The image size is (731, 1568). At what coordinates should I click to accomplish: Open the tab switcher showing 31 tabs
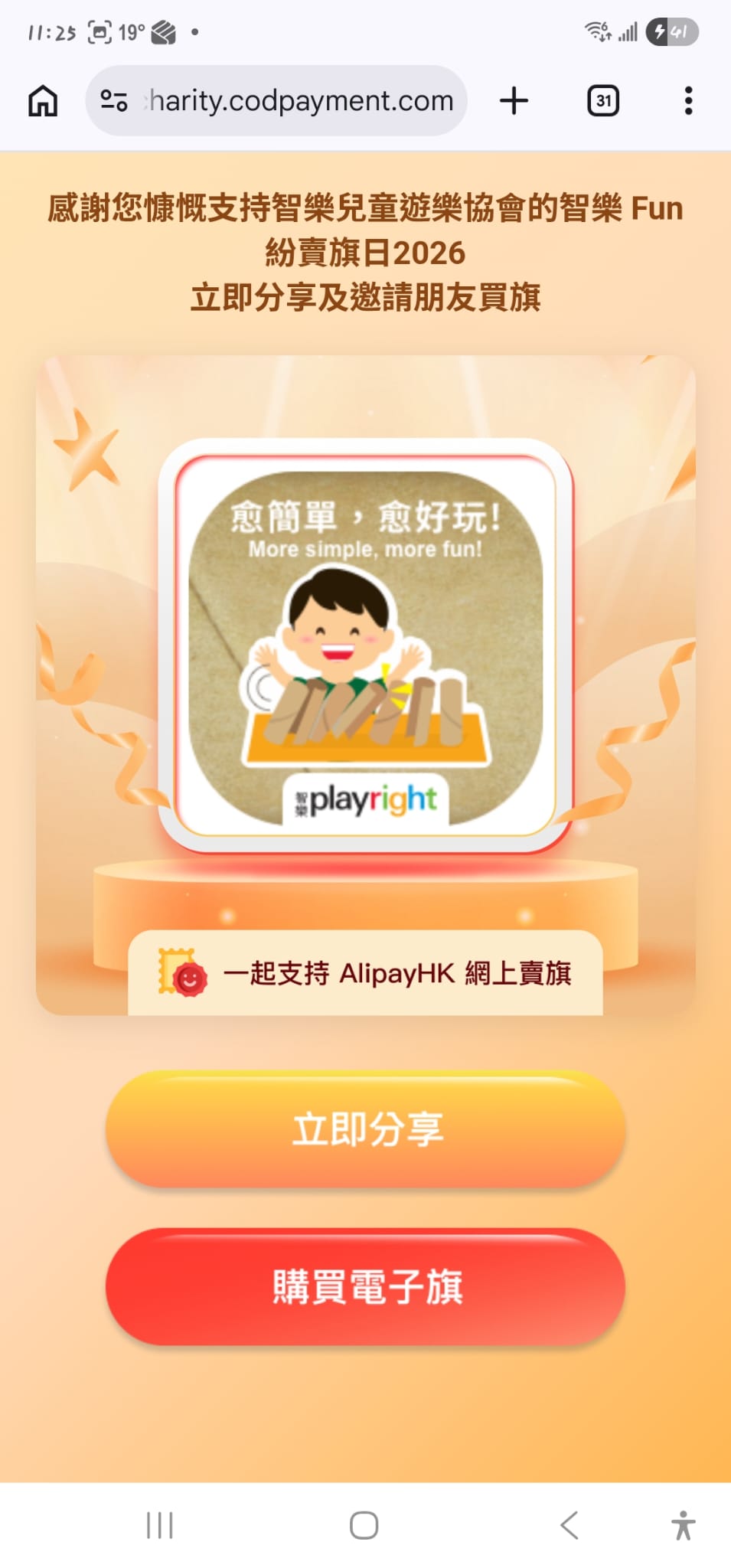603,100
